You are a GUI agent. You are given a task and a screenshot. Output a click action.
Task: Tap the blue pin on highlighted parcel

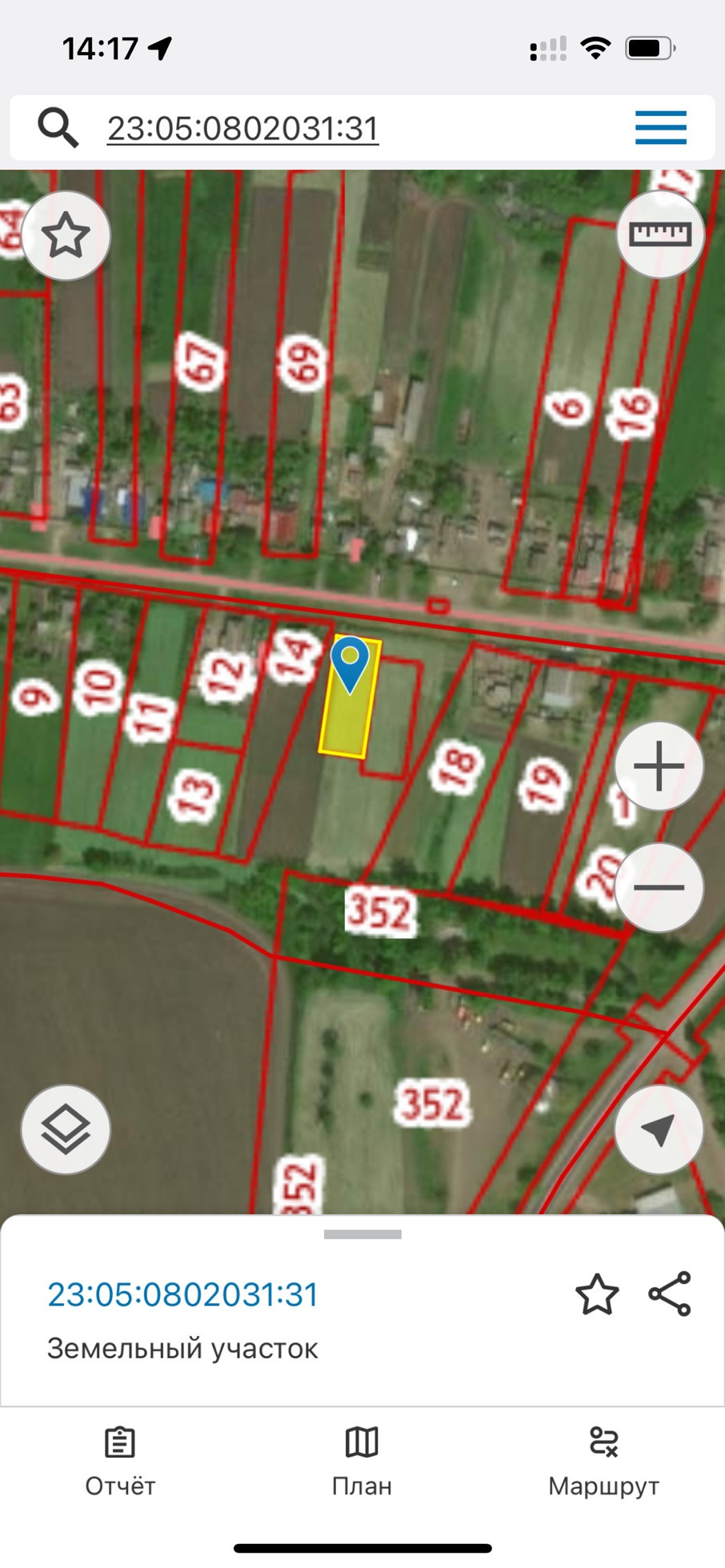point(350,665)
